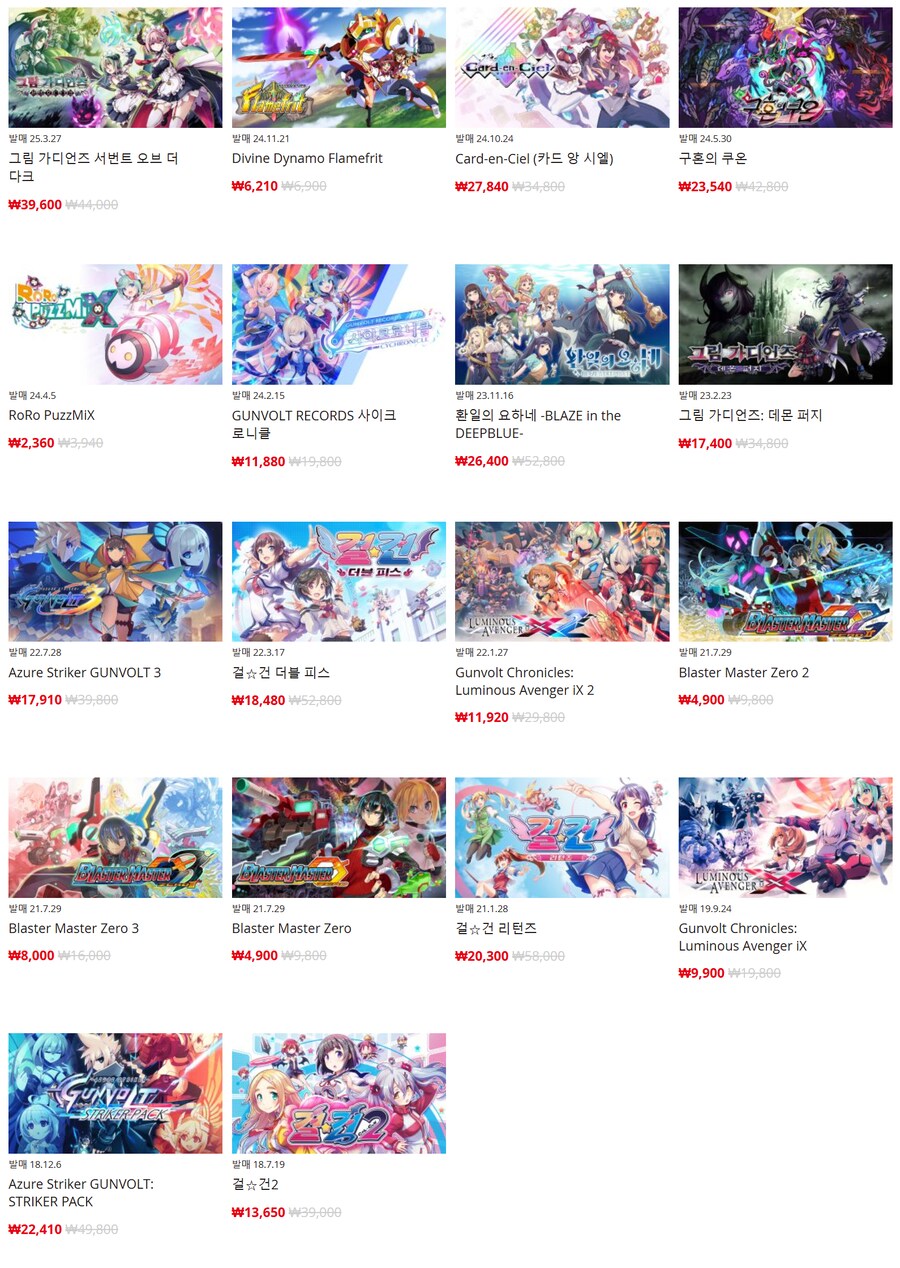Select Blaster Master Zero 2 tile

click(x=785, y=581)
